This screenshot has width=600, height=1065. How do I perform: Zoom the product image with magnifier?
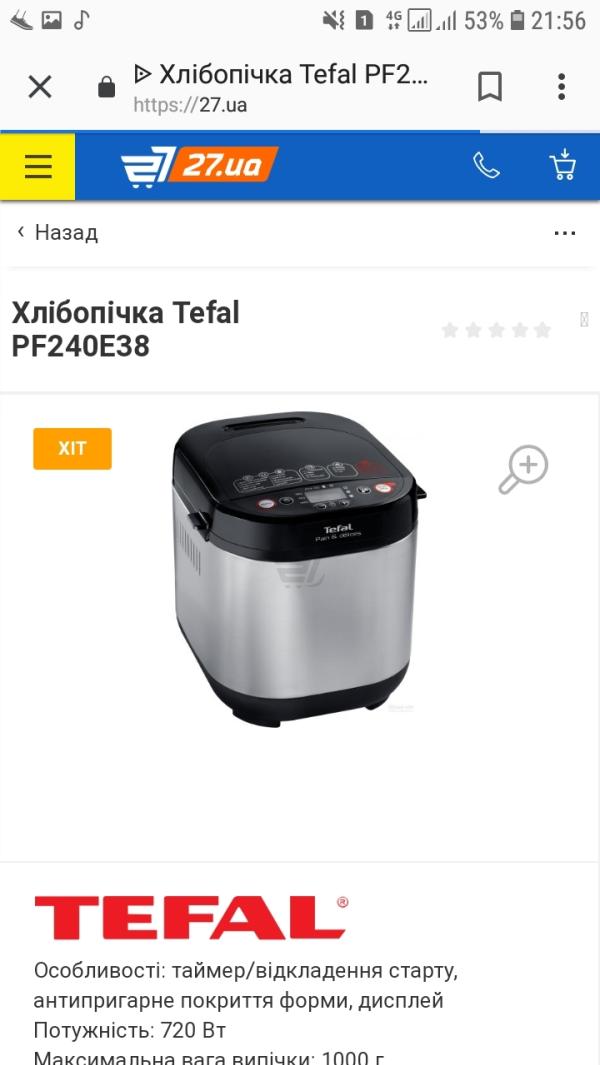(523, 469)
